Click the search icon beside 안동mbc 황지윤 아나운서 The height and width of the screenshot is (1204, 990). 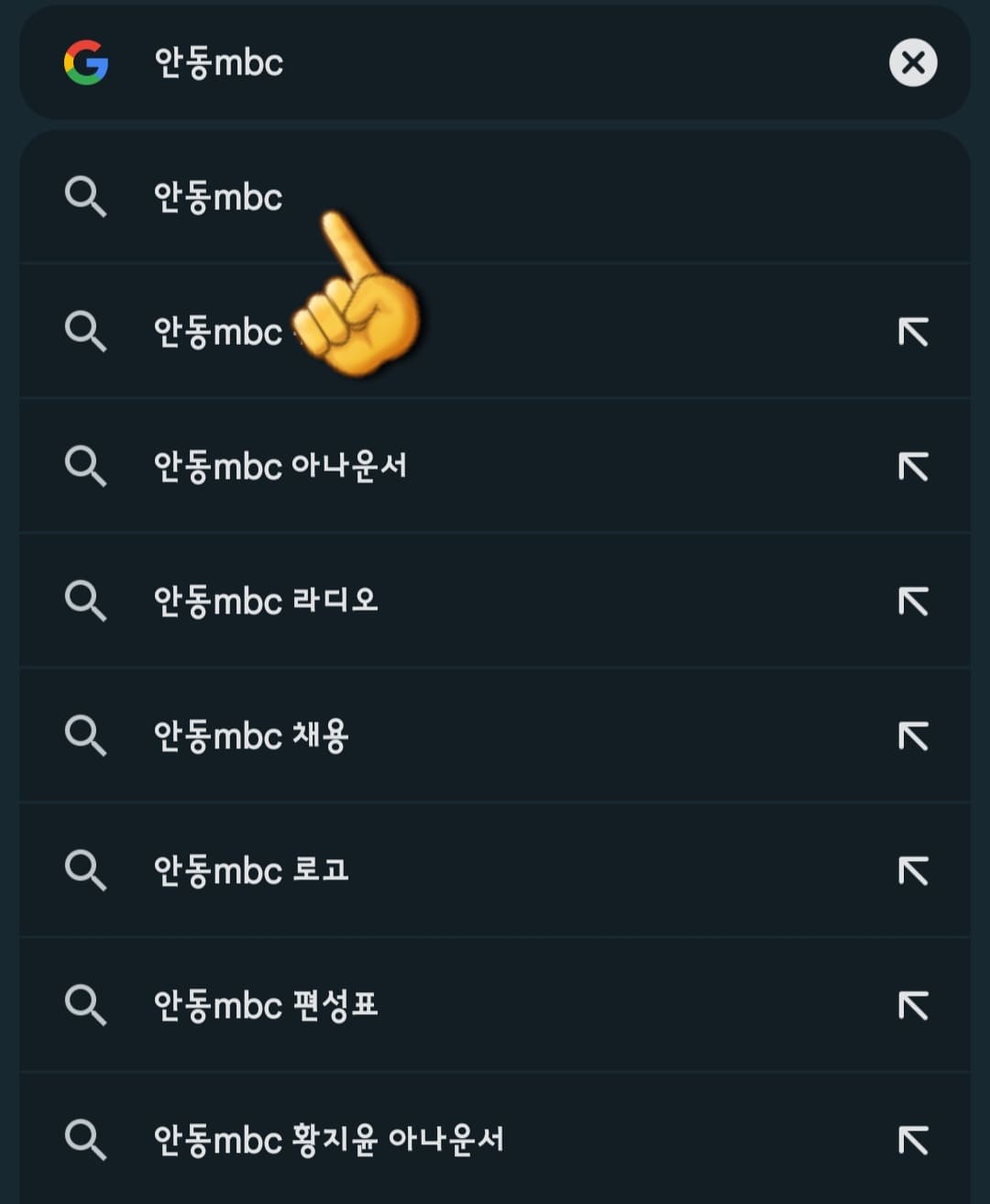tap(86, 1139)
